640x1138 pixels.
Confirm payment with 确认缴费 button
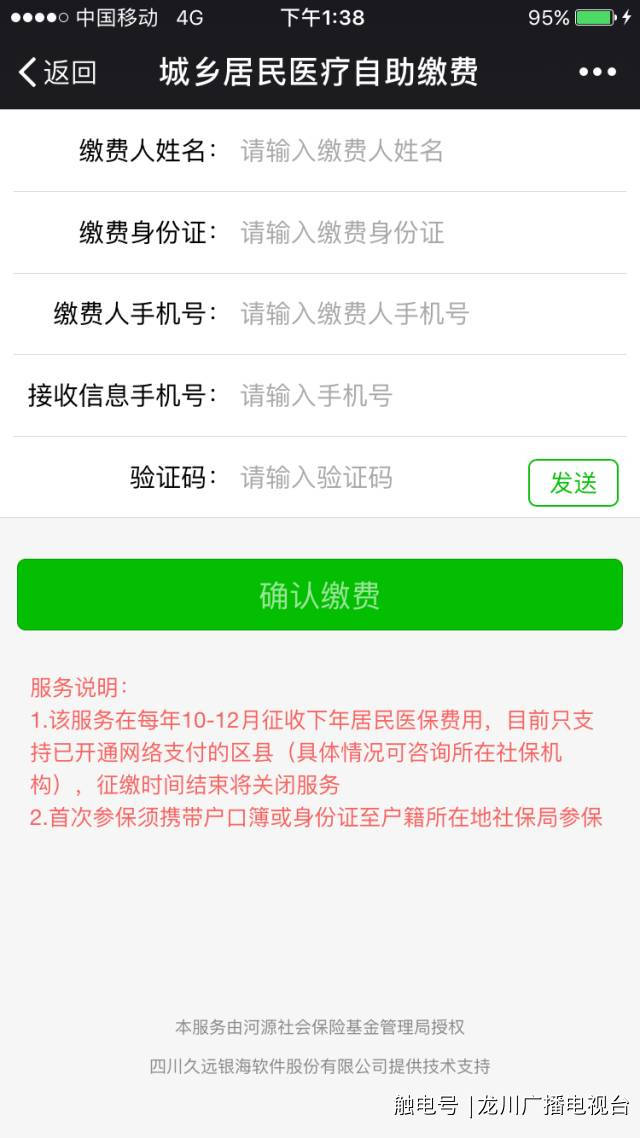(320, 595)
